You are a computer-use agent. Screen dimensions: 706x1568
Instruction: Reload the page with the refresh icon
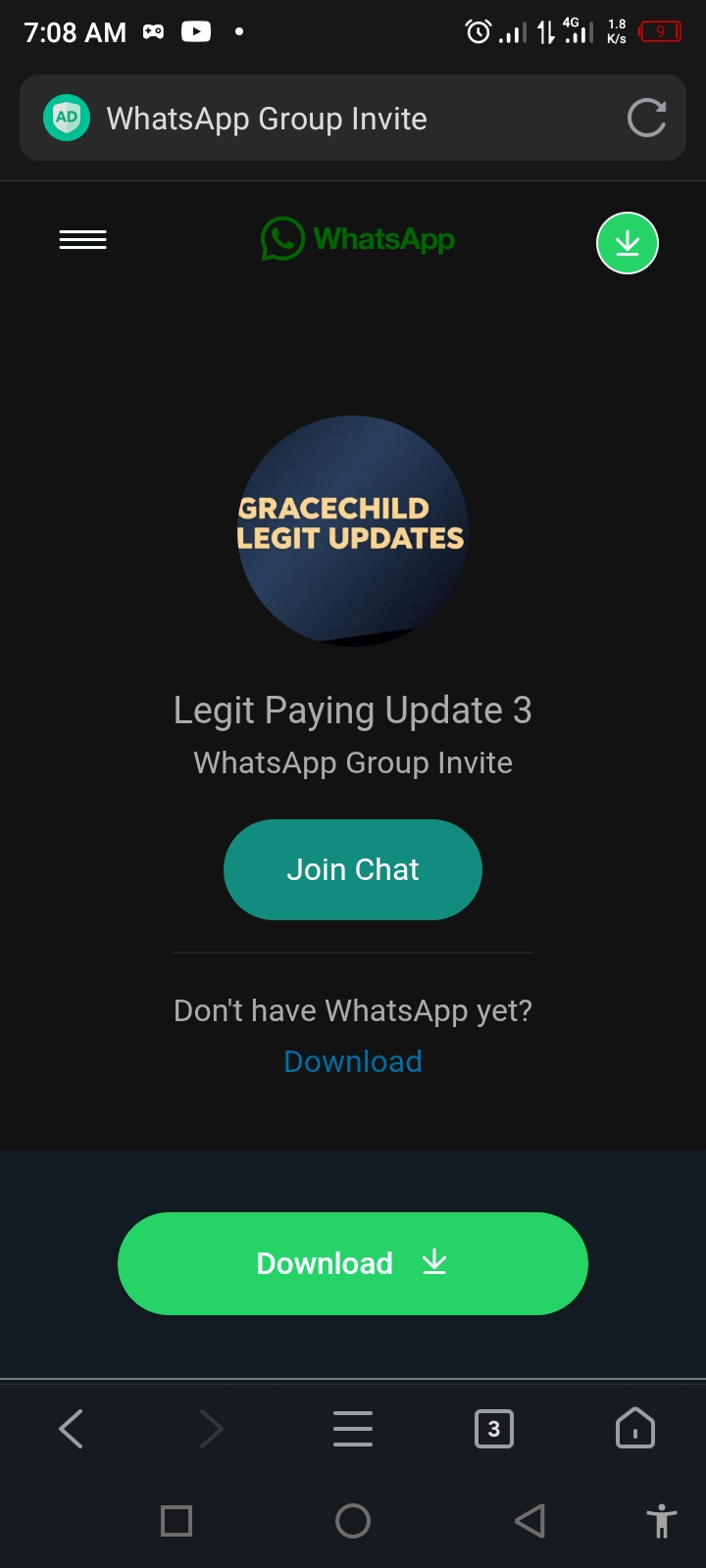[646, 119]
